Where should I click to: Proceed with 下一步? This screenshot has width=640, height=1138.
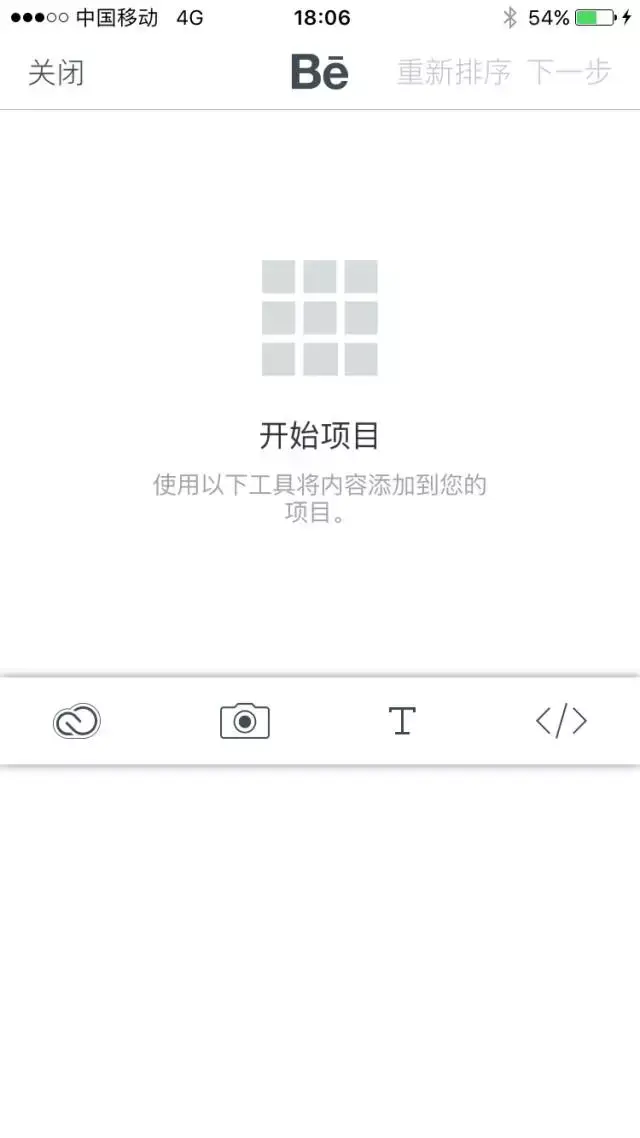click(x=569, y=73)
